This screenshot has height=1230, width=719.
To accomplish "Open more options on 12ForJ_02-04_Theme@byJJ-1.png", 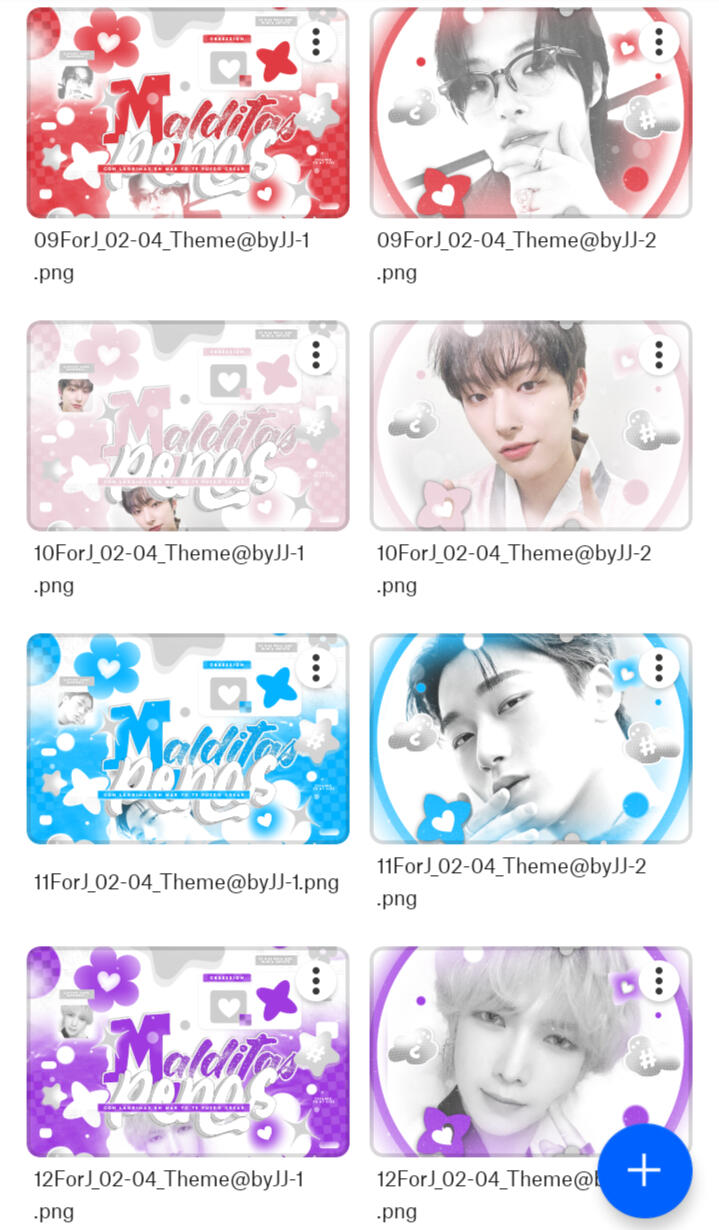I will 316,981.
